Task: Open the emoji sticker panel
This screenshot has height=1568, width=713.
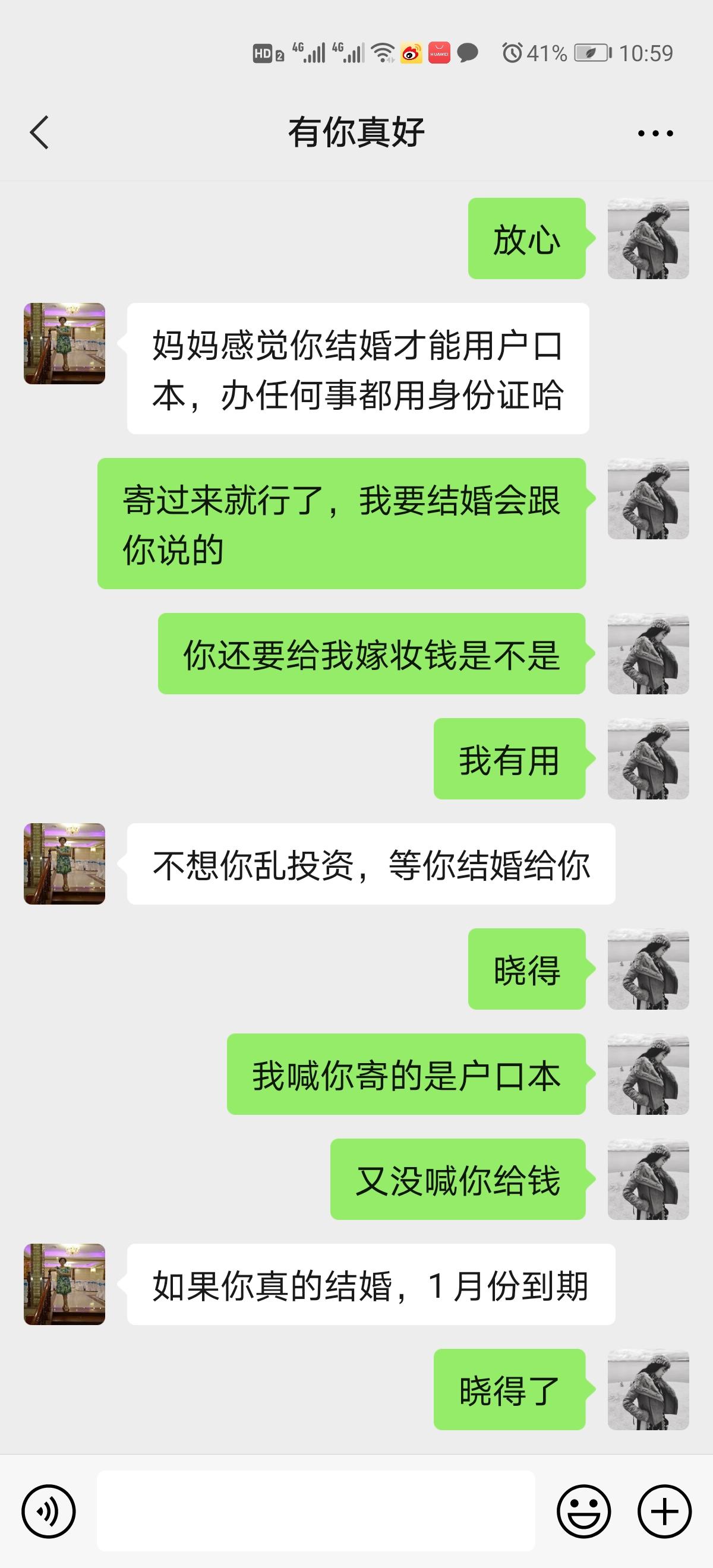Action: tap(583, 1511)
